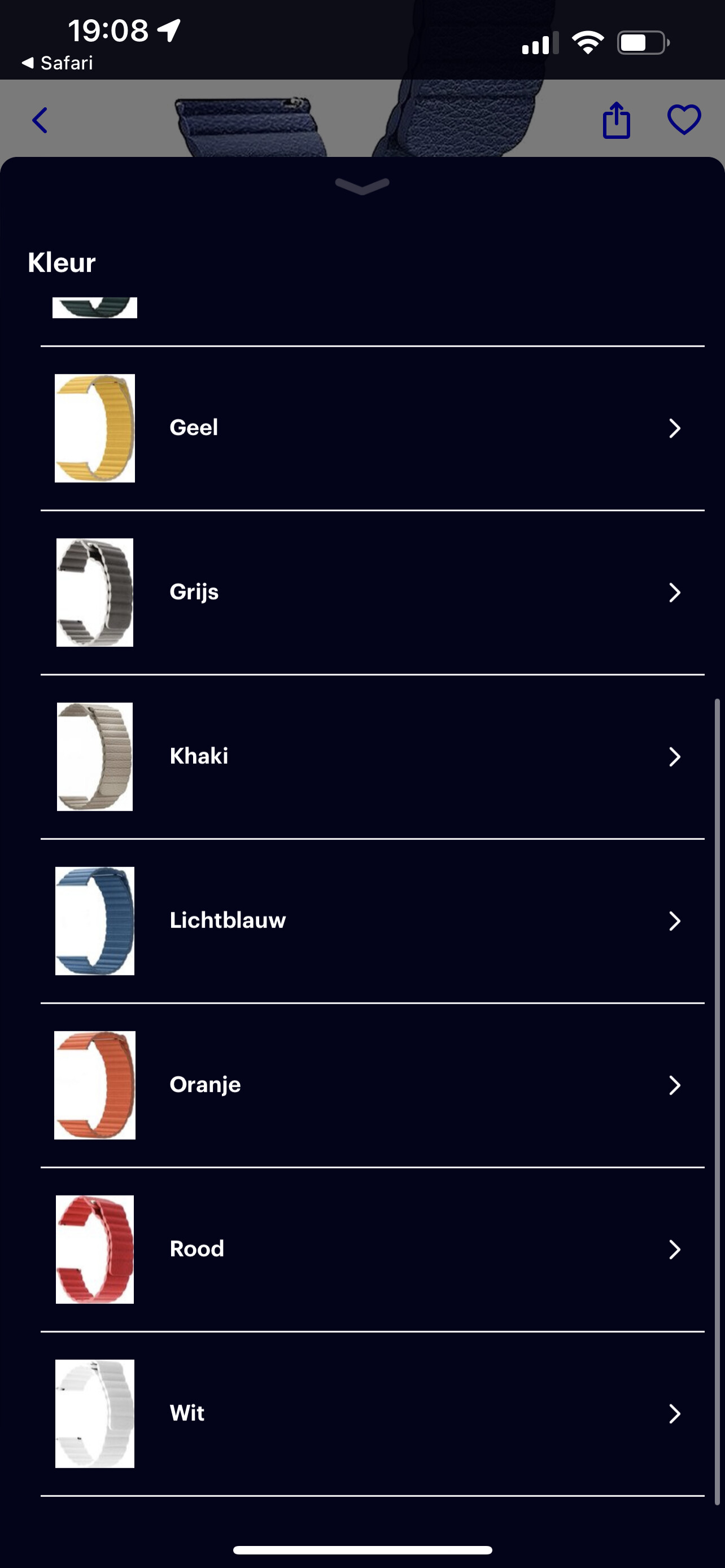Go back with the arrow icon

coord(40,121)
